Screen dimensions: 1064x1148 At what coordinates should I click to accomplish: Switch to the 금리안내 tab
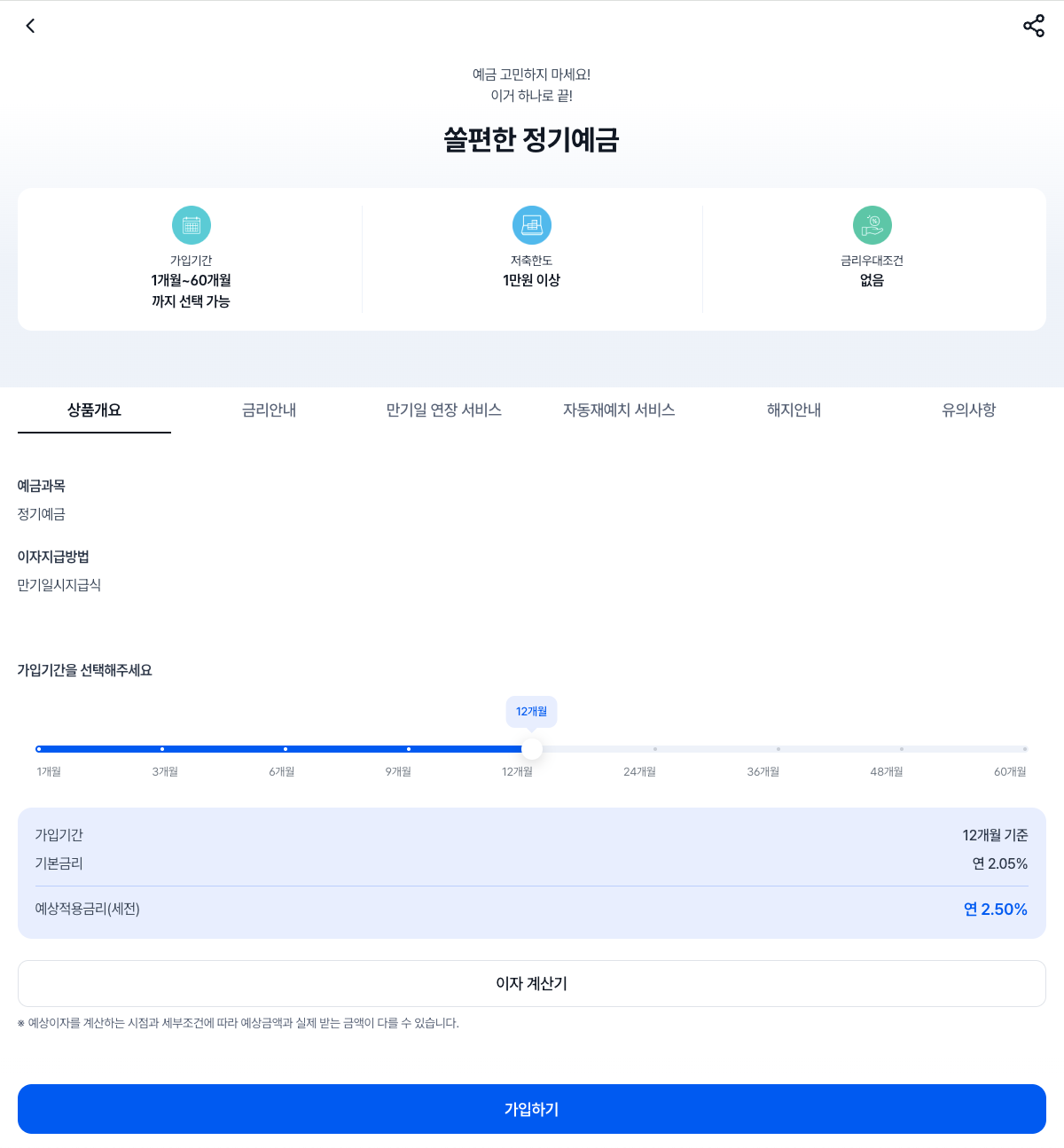(x=269, y=410)
